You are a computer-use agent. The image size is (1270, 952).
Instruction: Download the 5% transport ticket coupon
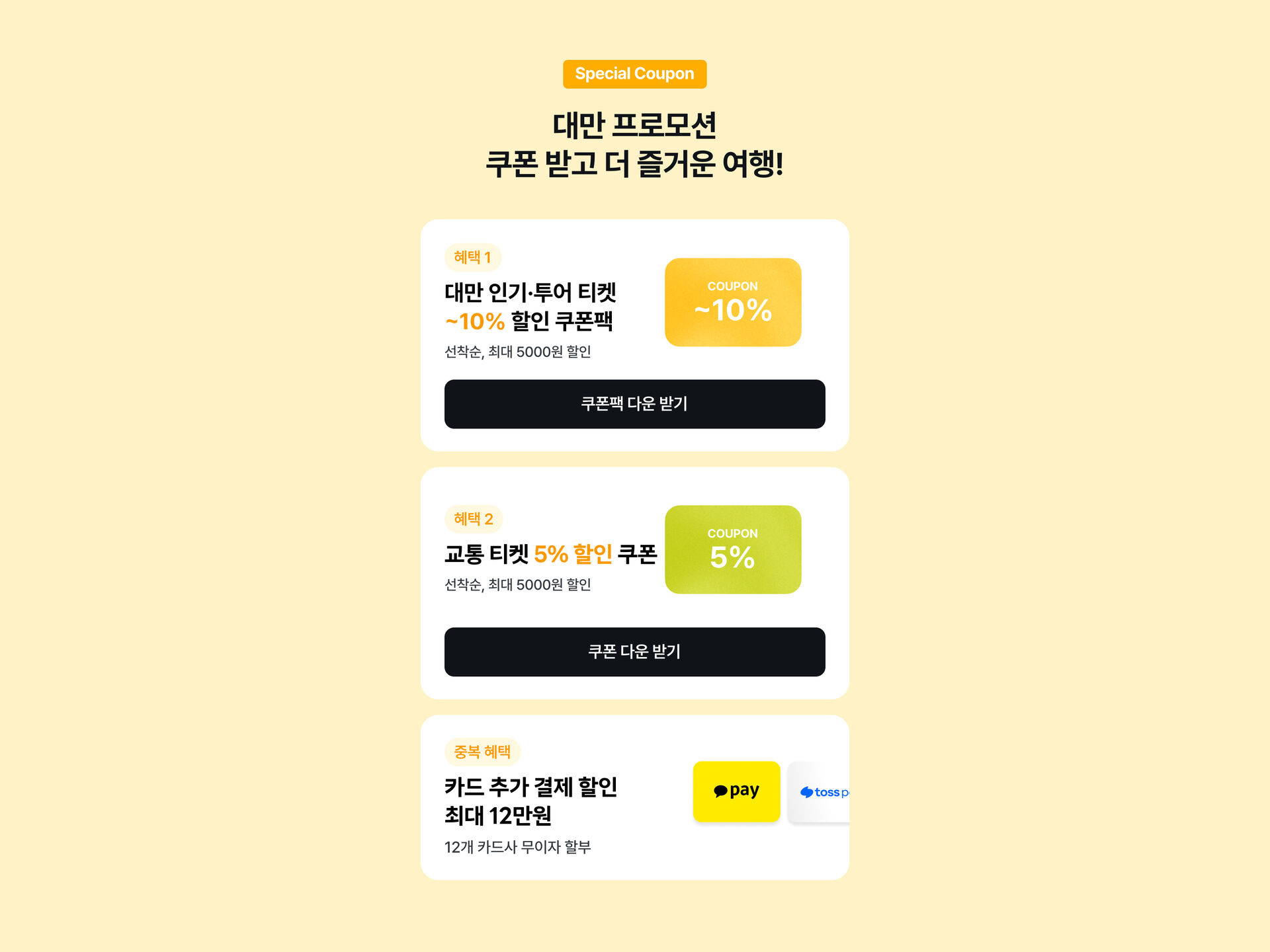tap(634, 652)
